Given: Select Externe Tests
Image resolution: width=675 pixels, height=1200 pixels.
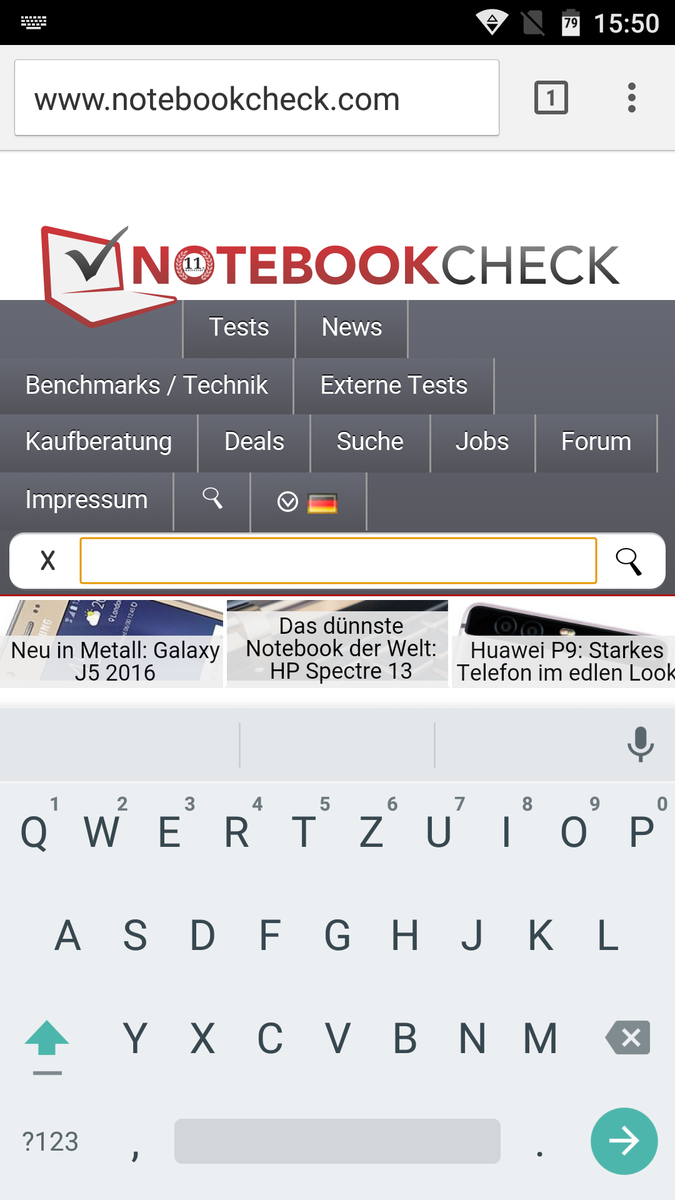Looking at the screenshot, I should pyautogui.click(x=394, y=386).
